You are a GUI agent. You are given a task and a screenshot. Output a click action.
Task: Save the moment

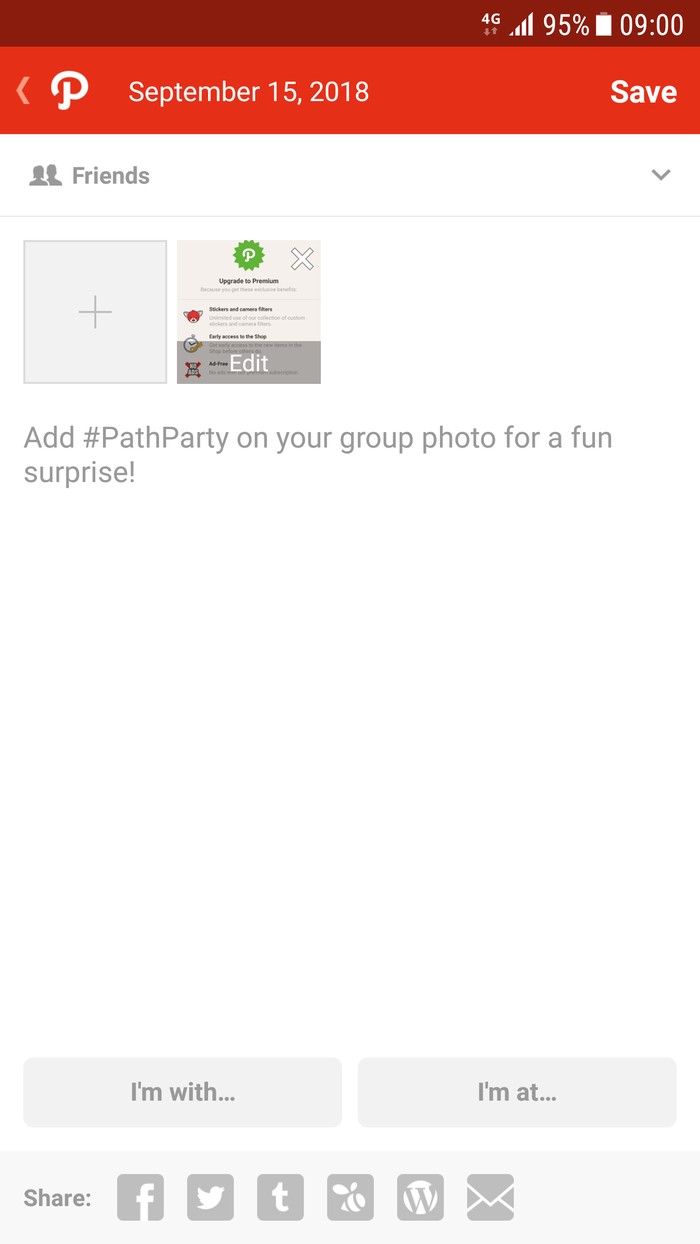[x=643, y=92]
